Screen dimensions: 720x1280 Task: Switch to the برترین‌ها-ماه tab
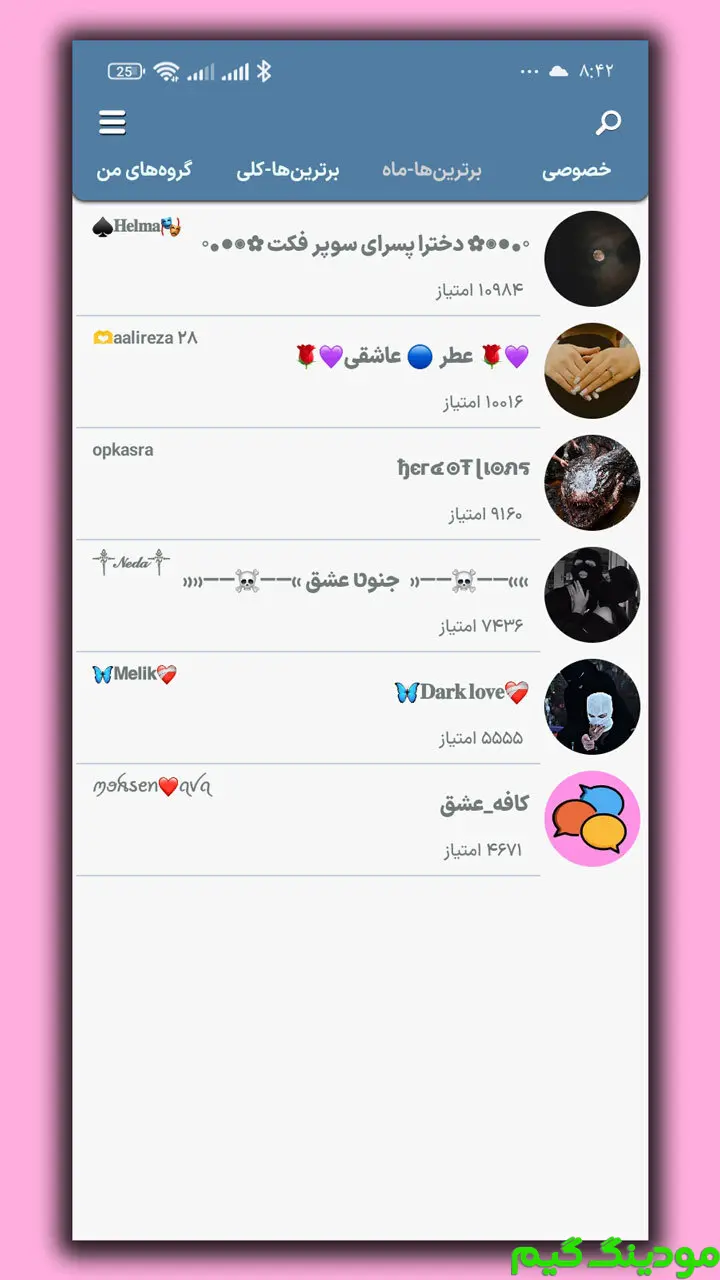(x=432, y=171)
